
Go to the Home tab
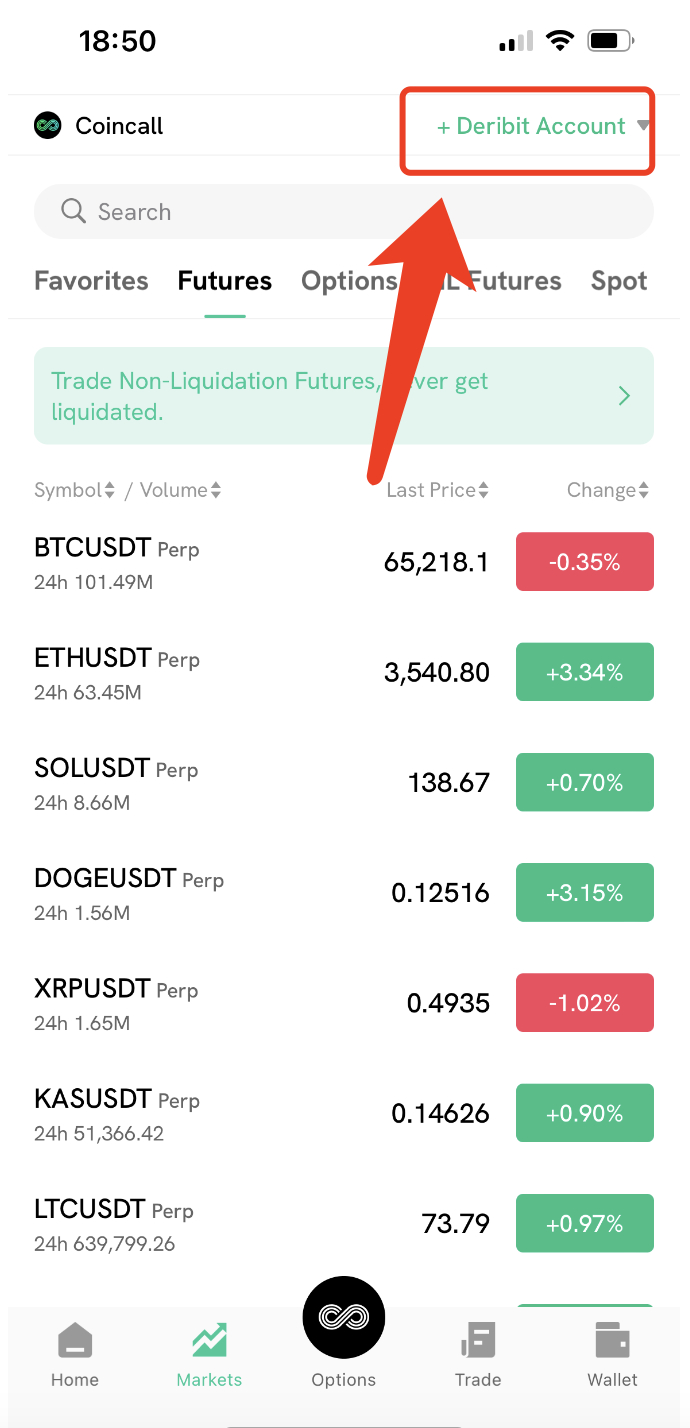point(75,1355)
